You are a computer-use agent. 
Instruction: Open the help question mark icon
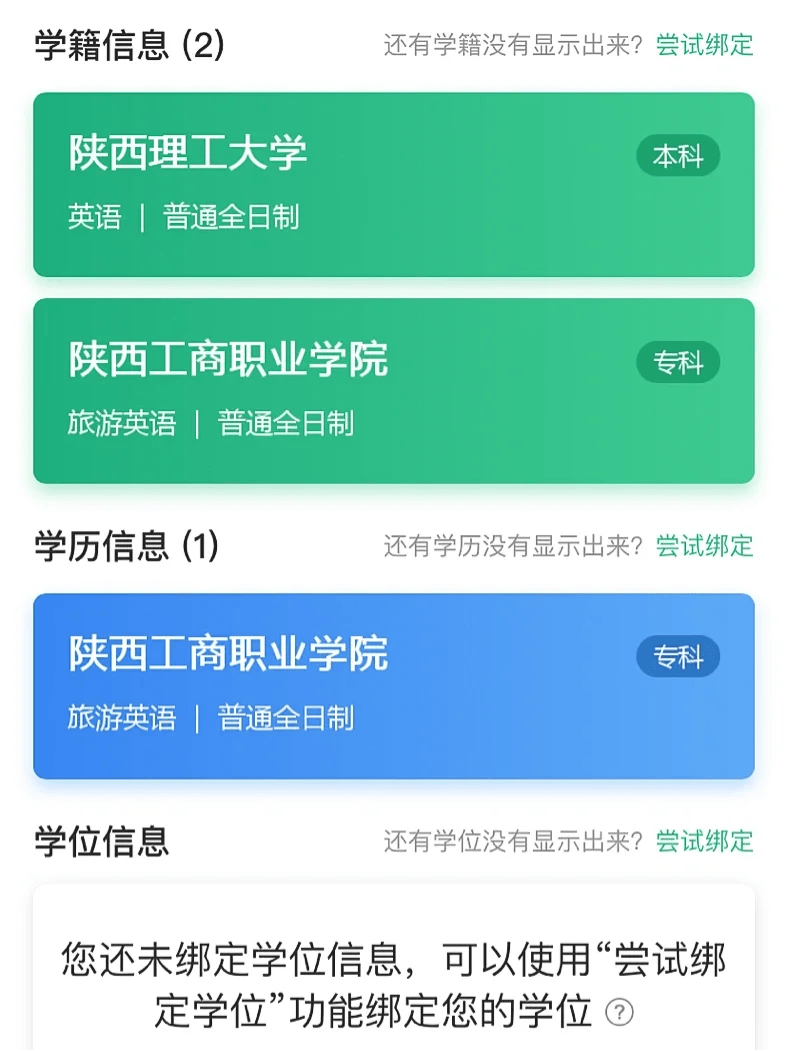click(x=620, y=1013)
